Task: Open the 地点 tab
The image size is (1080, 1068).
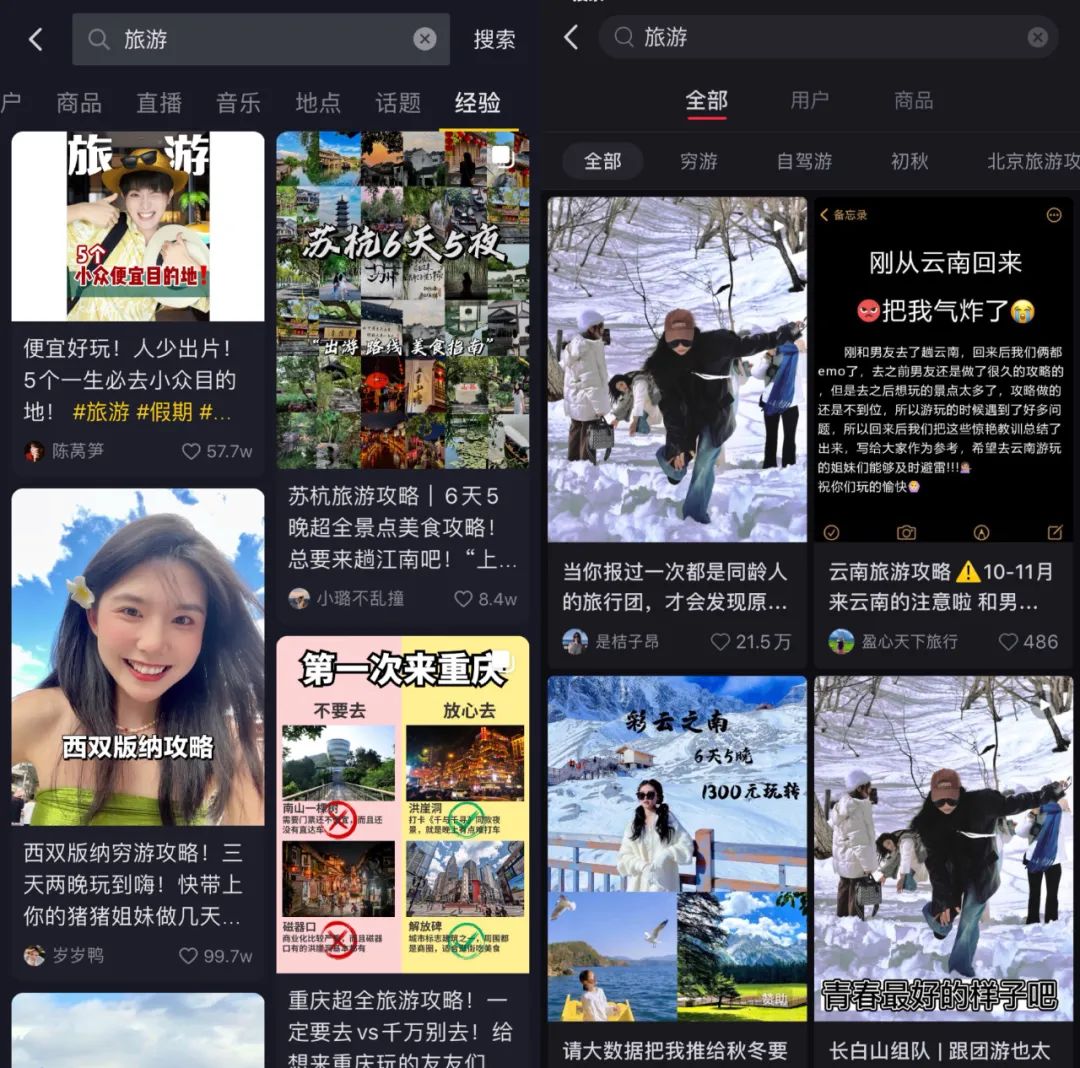Action: click(318, 102)
